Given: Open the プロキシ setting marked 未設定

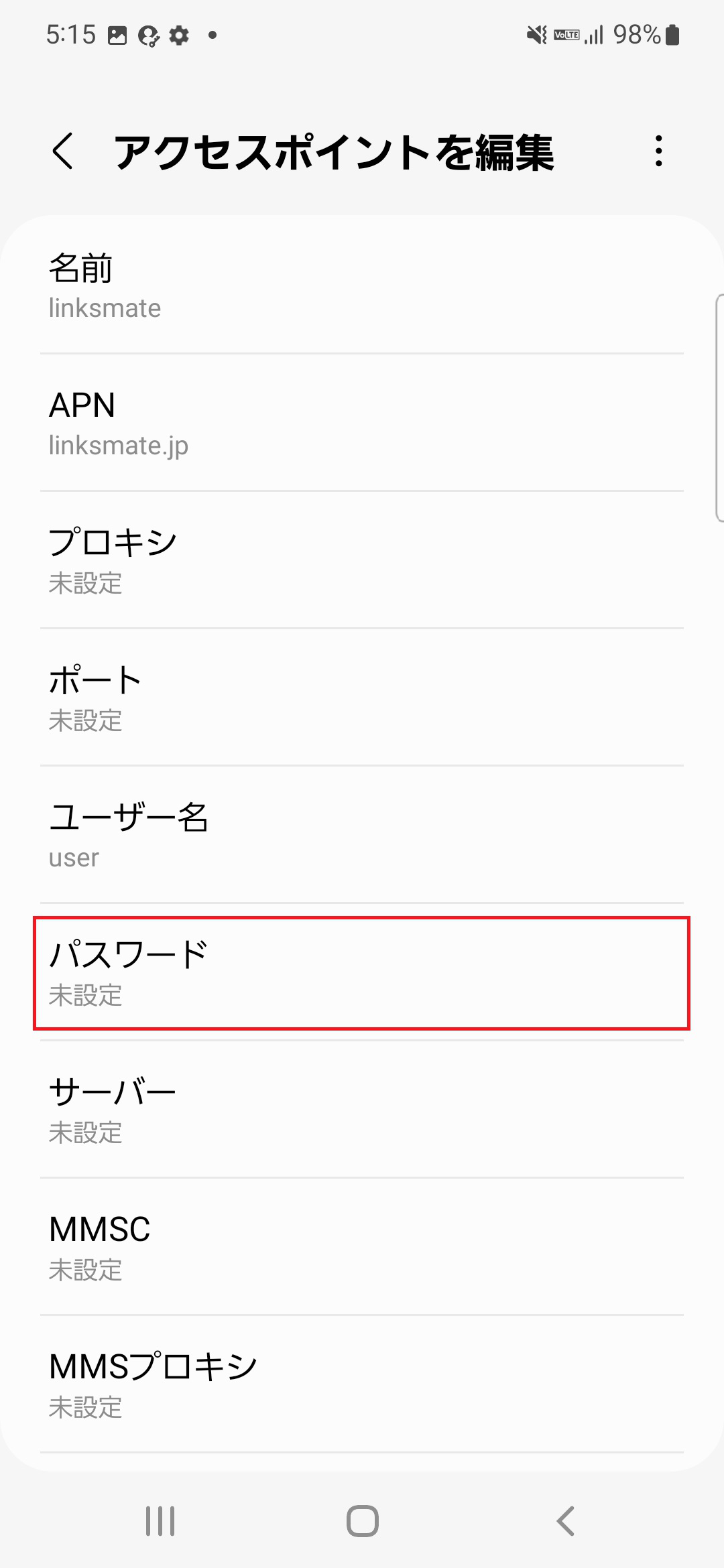Looking at the screenshot, I should (x=362, y=562).
